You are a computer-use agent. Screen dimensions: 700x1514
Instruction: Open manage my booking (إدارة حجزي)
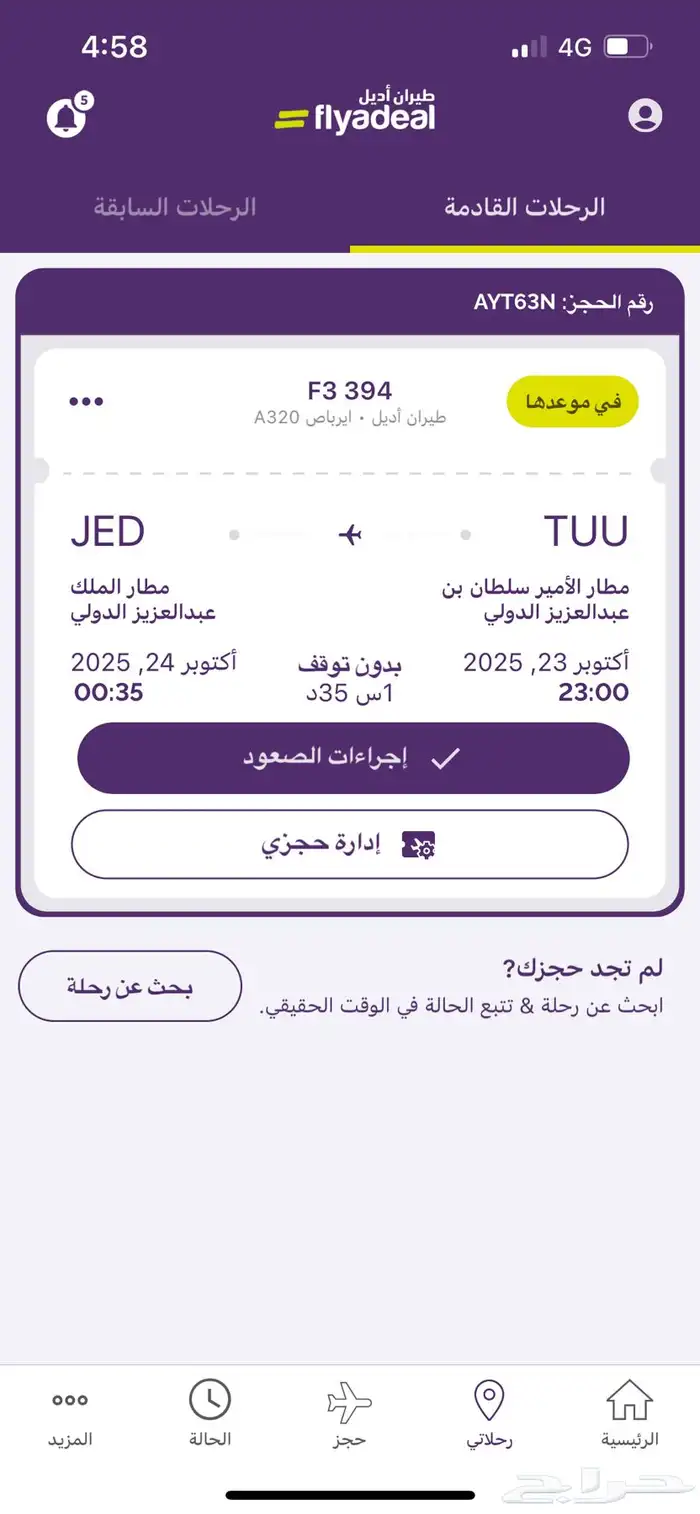point(349,845)
